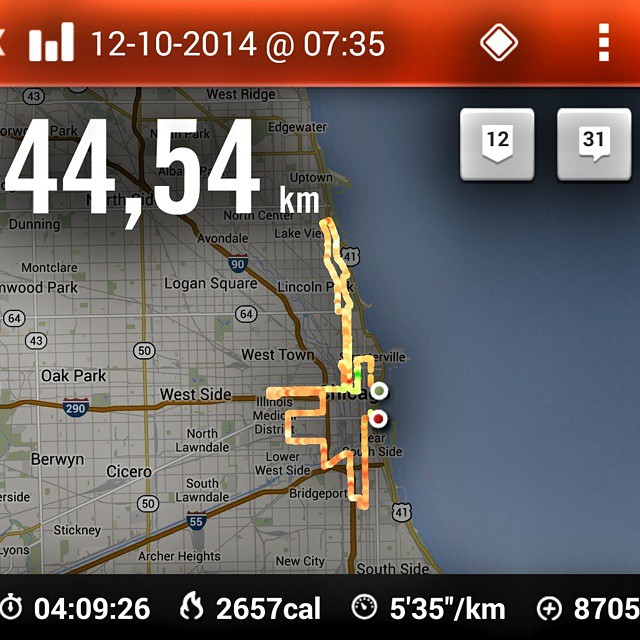Viewport: 640px width, 640px height.
Task: Open the workout stats bar-chart icon
Action: point(51,43)
